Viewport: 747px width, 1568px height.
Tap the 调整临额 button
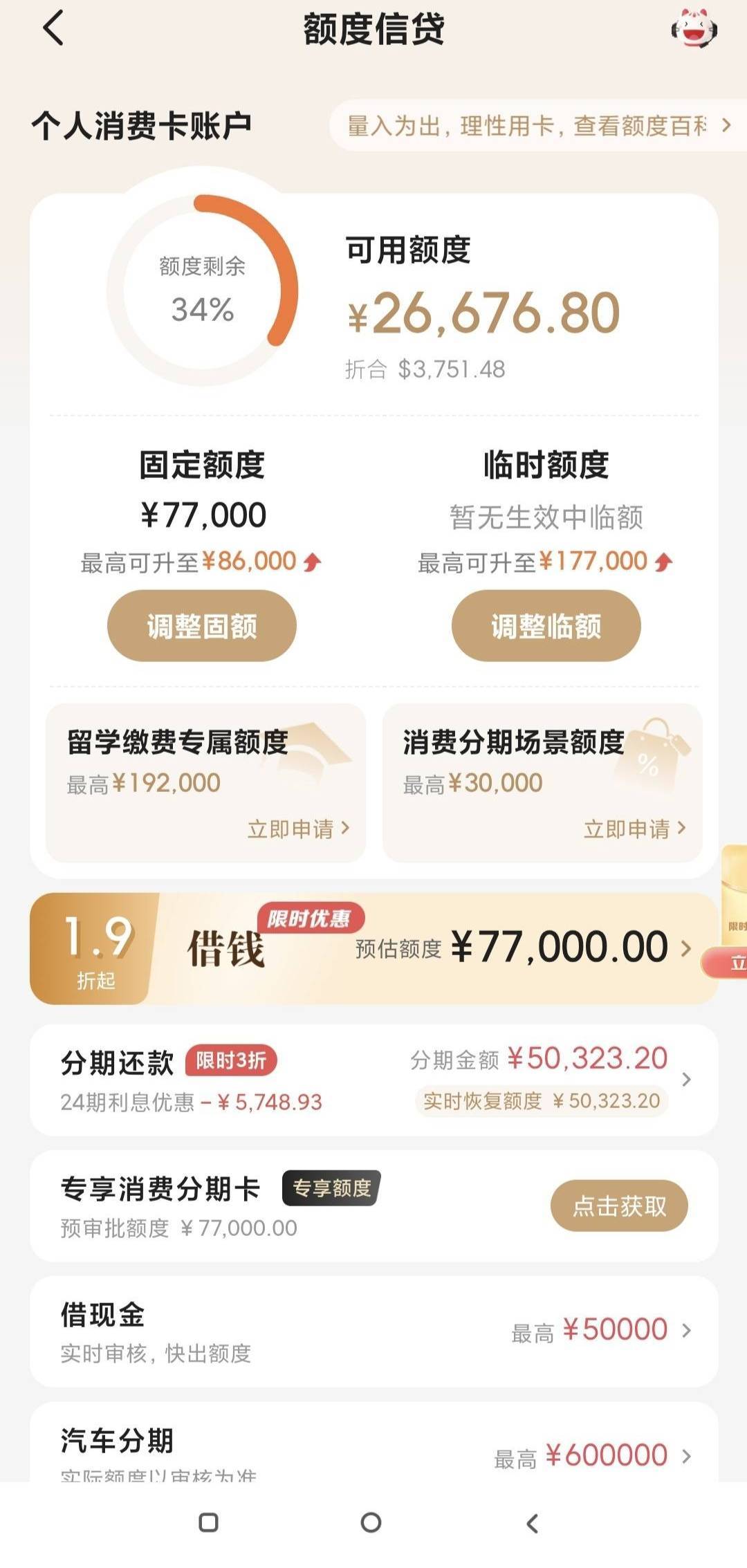pos(546,626)
